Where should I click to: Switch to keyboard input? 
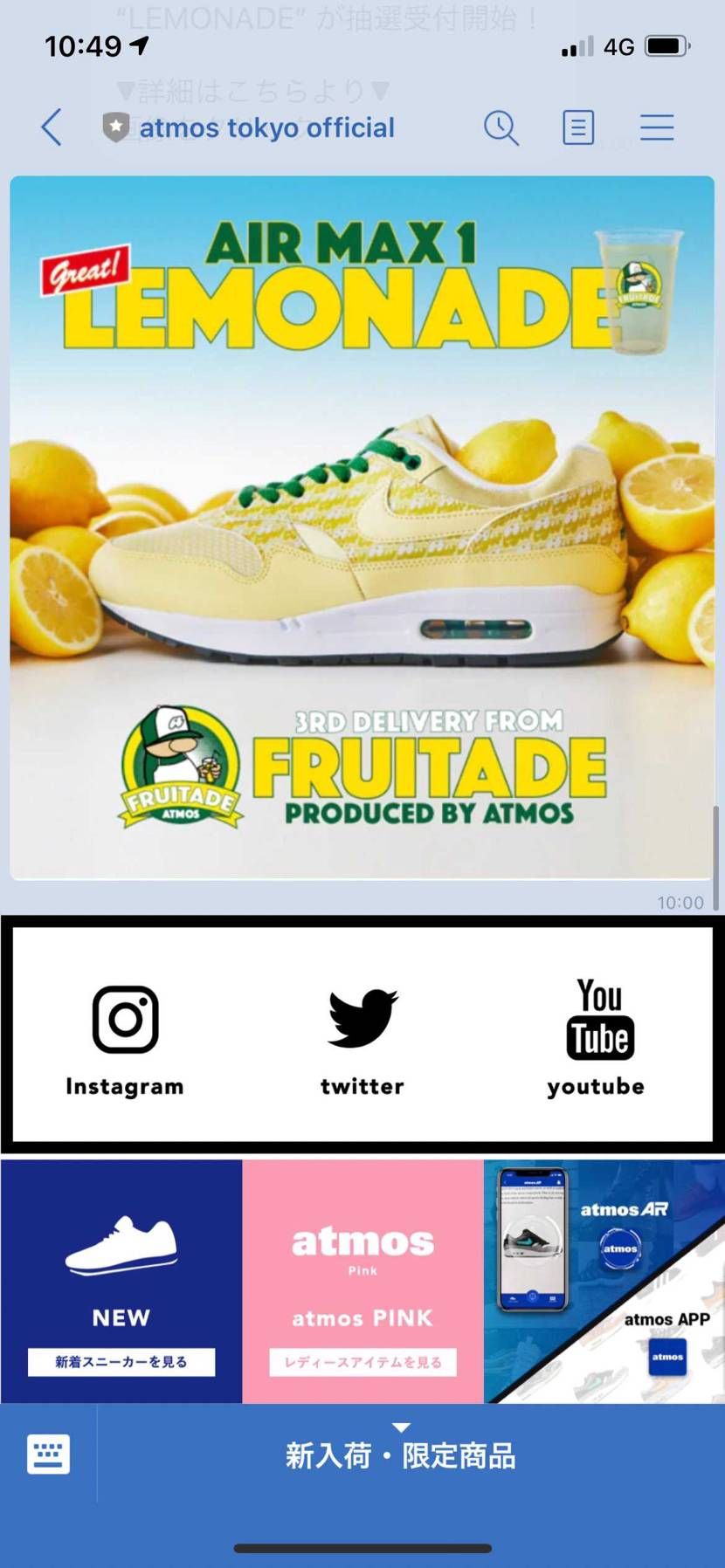tap(48, 1454)
